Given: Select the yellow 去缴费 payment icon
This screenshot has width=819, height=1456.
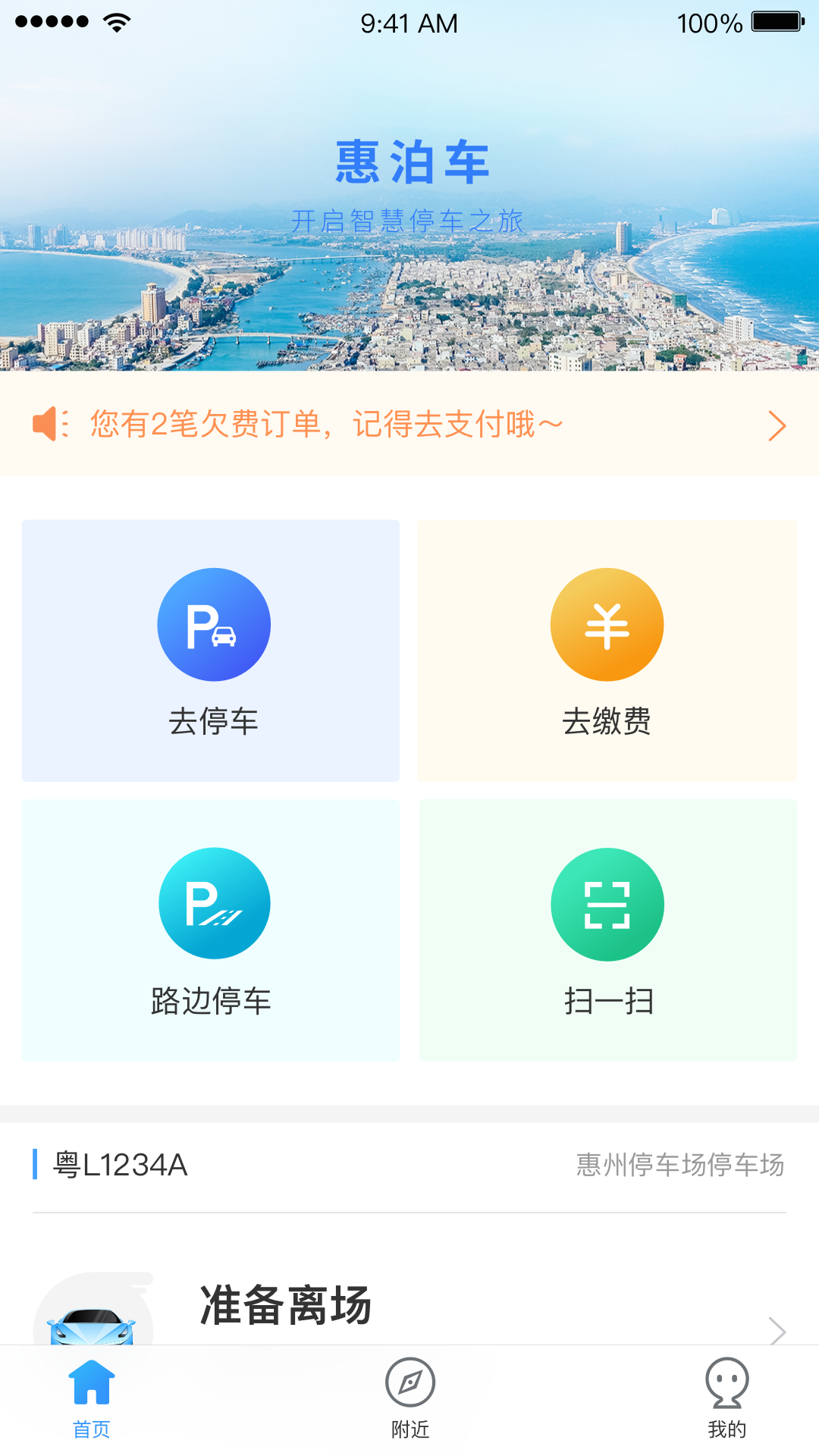Looking at the screenshot, I should [x=607, y=623].
